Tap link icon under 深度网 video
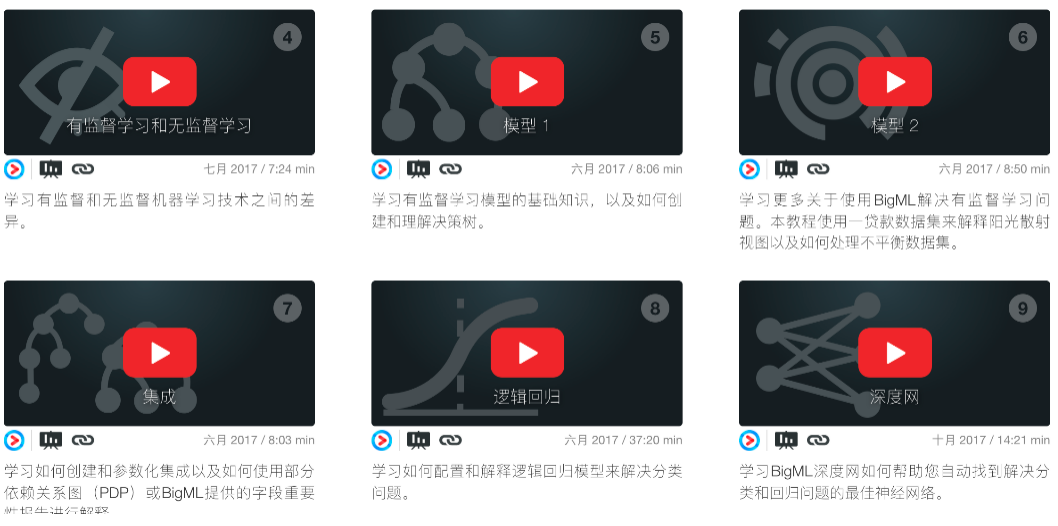Viewport: 1058px width, 526px height. (818, 440)
